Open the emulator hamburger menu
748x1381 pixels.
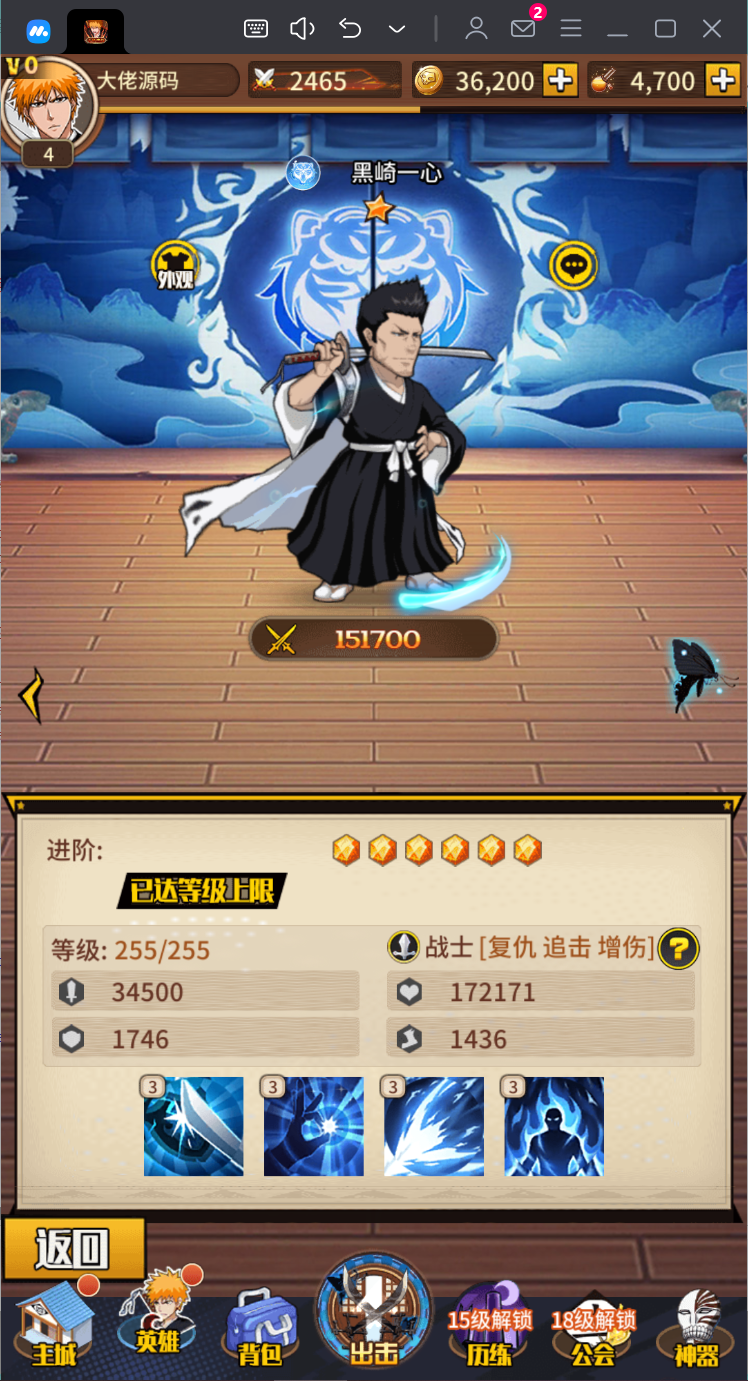point(571,28)
